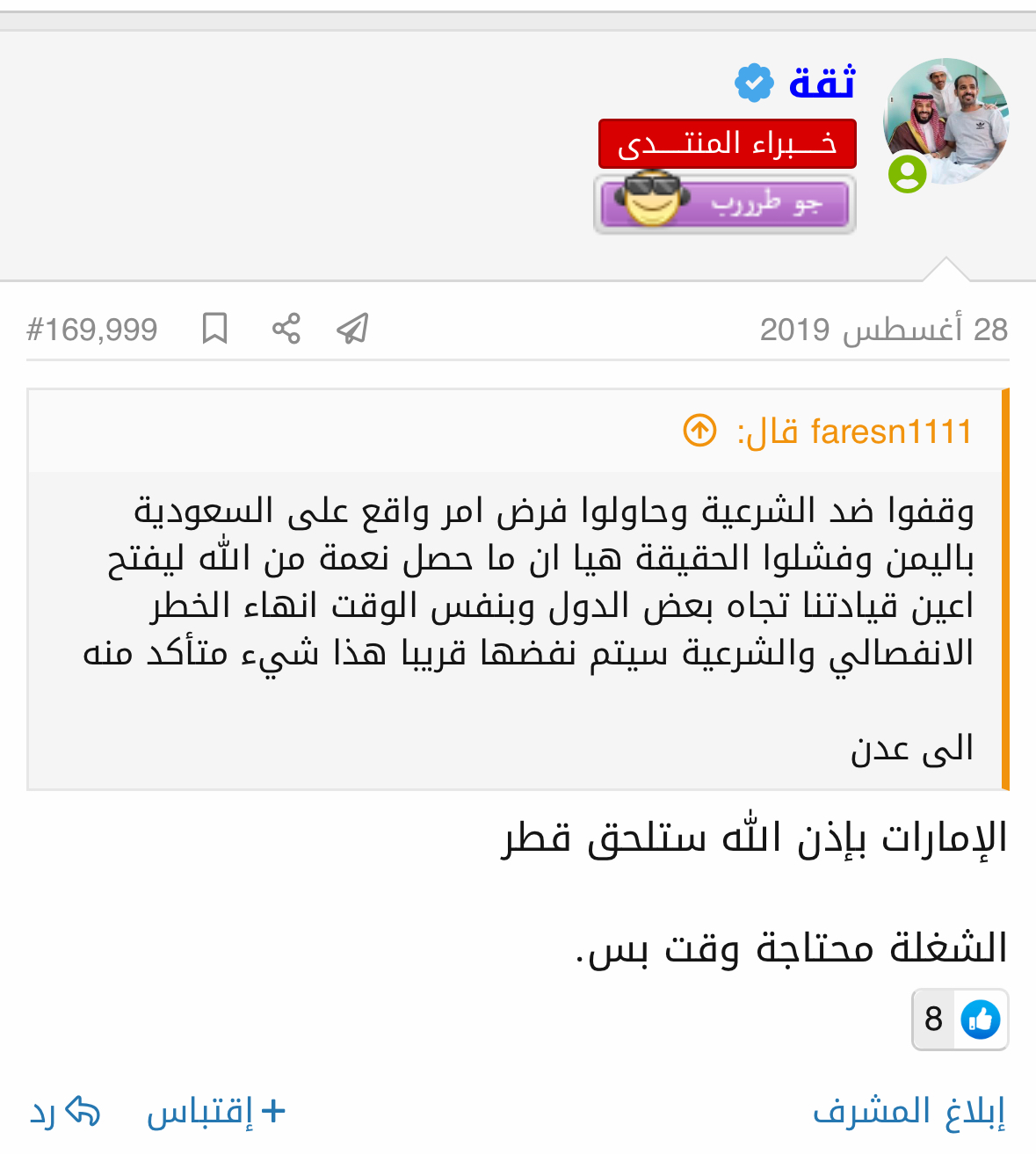Viewport: 1036px width, 1154px height.
Task: Jump to faresn1111's quoted original post
Action: [699, 431]
